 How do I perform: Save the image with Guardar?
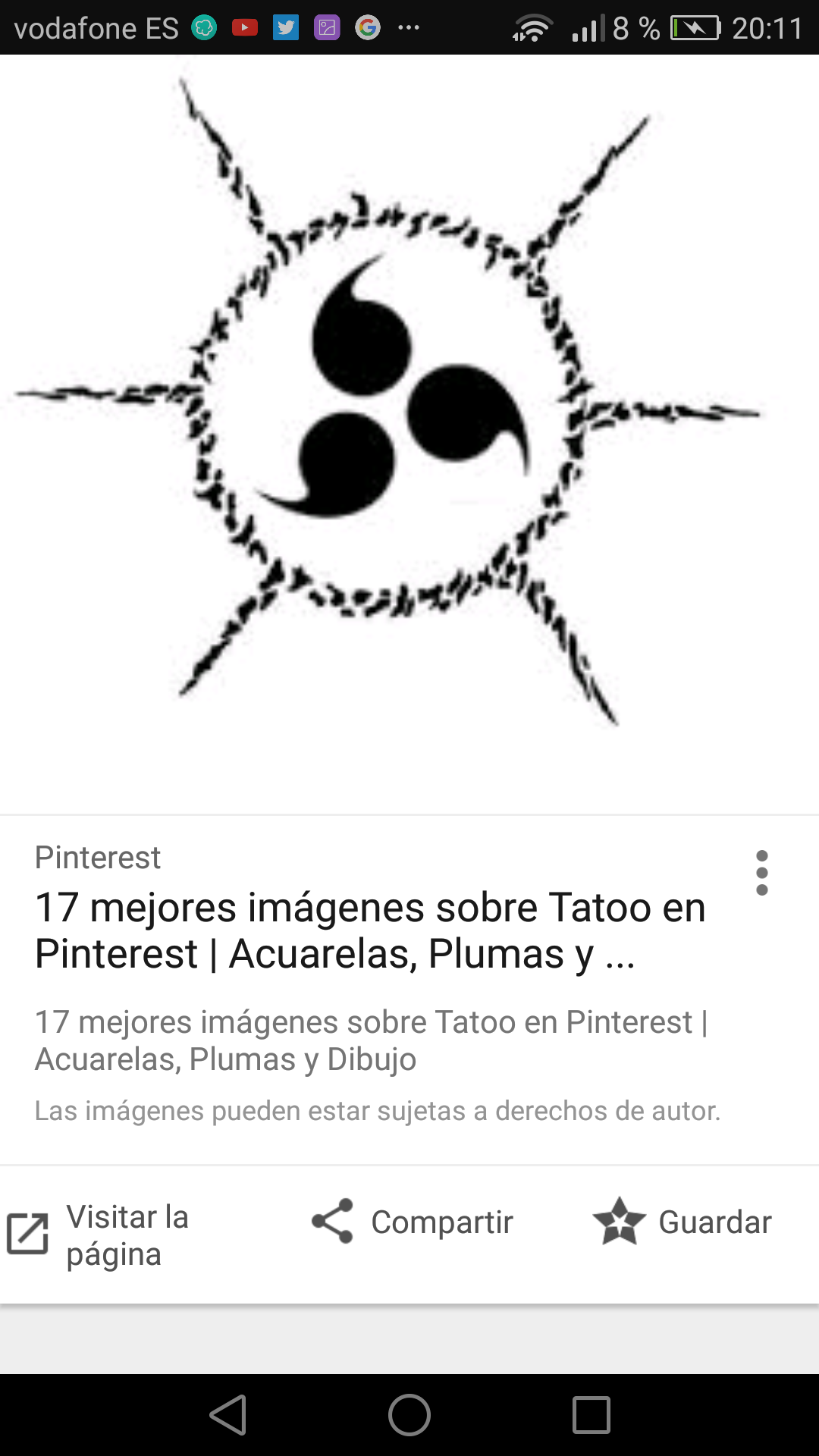682,1222
